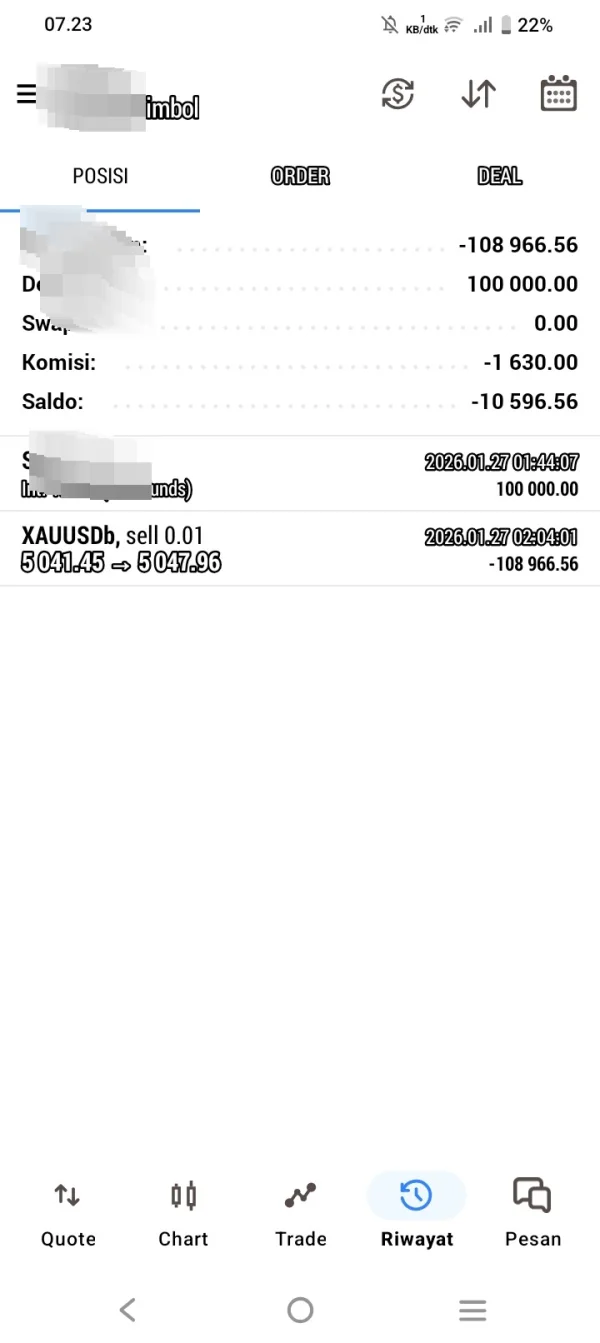Tap the system back button
This screenshot has height=1343, width=600.
click(127, 1309)
